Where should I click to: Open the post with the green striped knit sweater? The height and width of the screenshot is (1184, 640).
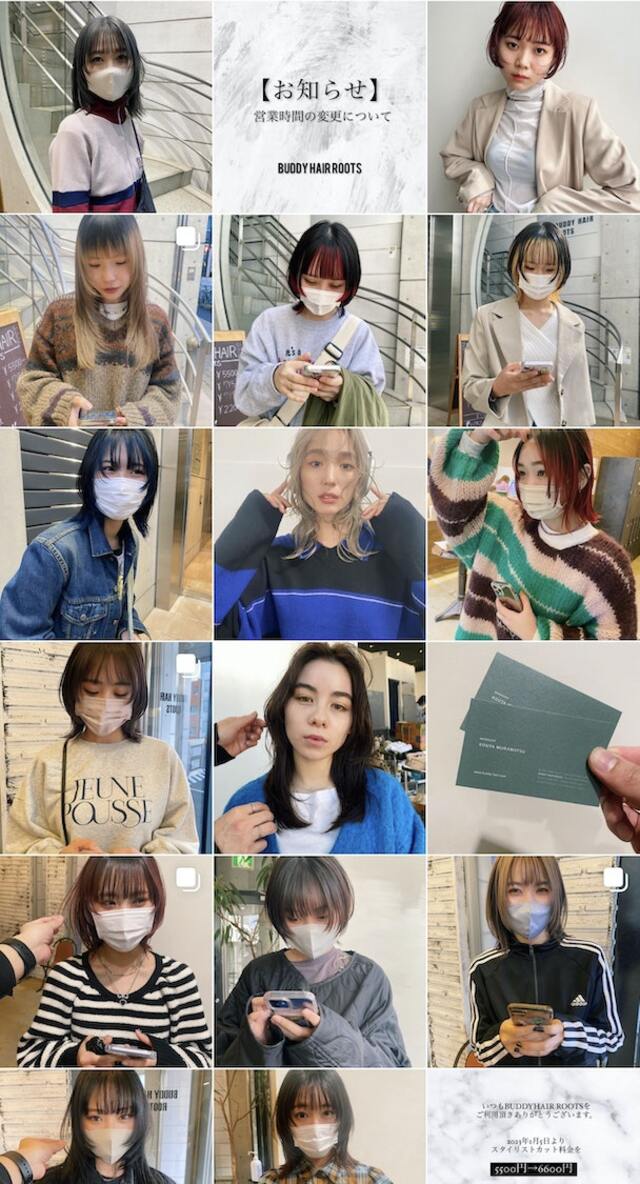coord(534,534)
